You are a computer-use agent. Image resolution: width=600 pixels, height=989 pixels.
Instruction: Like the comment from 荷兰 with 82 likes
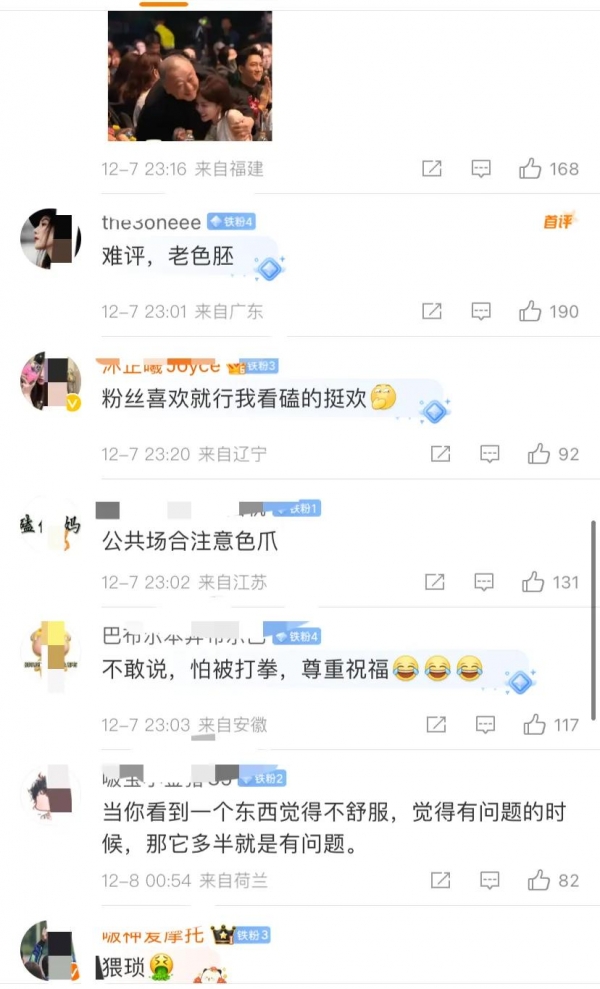[539, 881]
